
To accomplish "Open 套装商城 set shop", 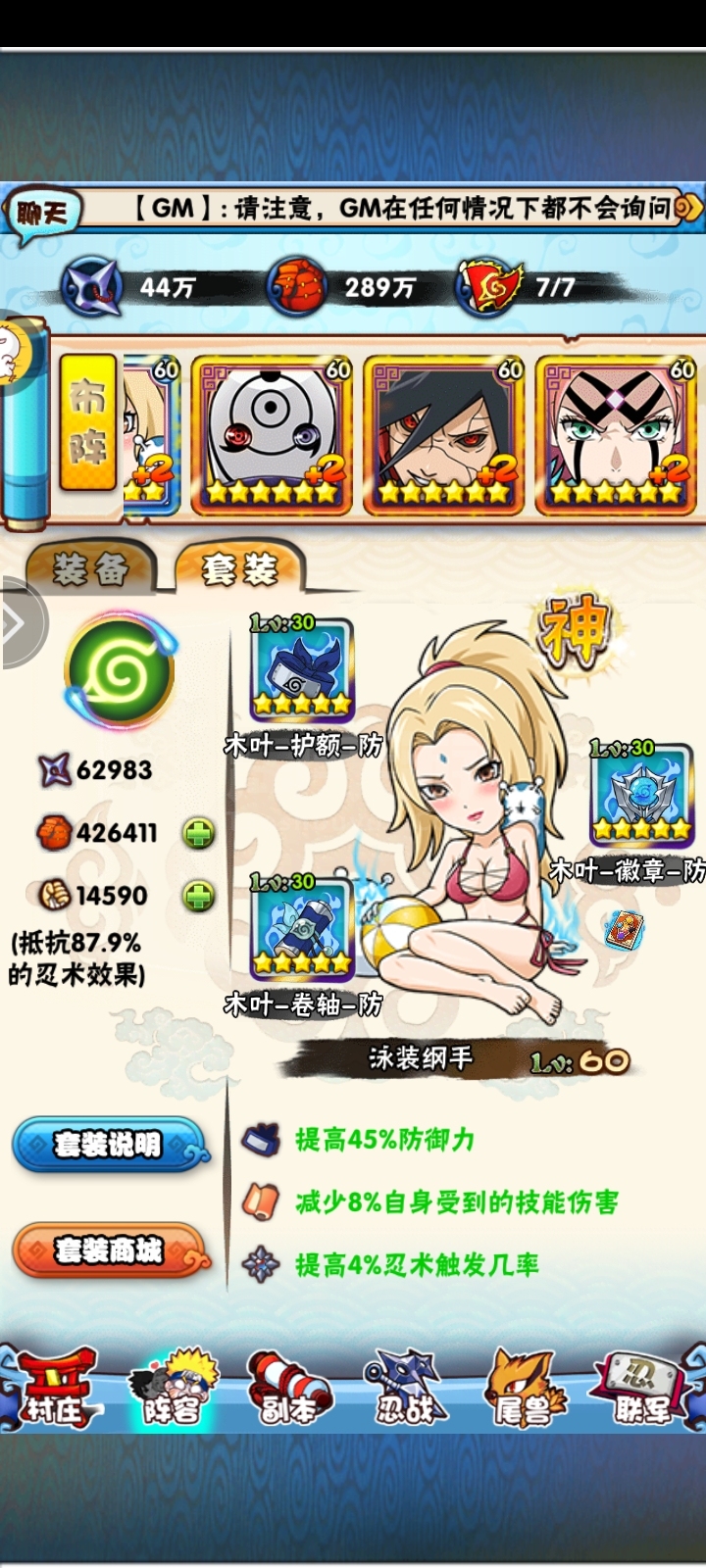I will [x=109, y=1250].
